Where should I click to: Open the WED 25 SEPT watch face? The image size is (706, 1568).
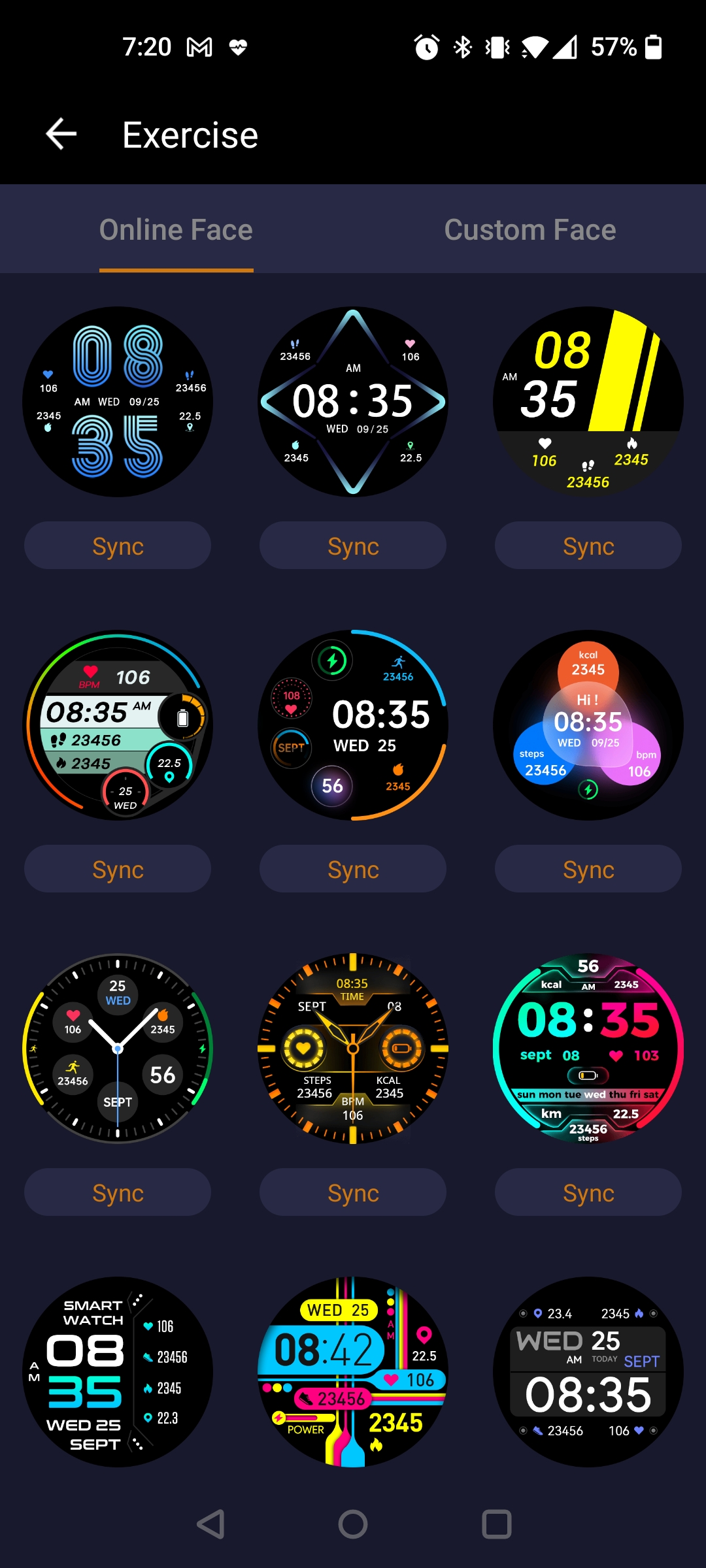588,1372
